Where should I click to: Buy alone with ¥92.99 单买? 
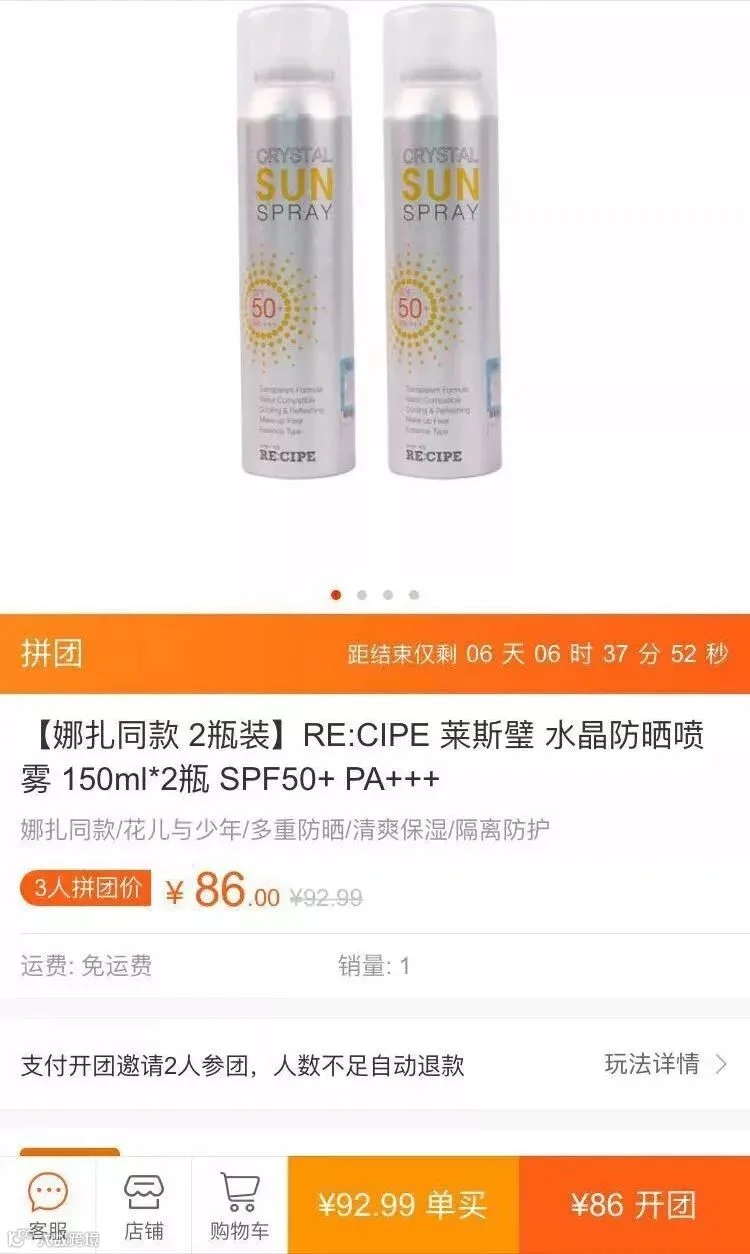(x=403, y=1205)
